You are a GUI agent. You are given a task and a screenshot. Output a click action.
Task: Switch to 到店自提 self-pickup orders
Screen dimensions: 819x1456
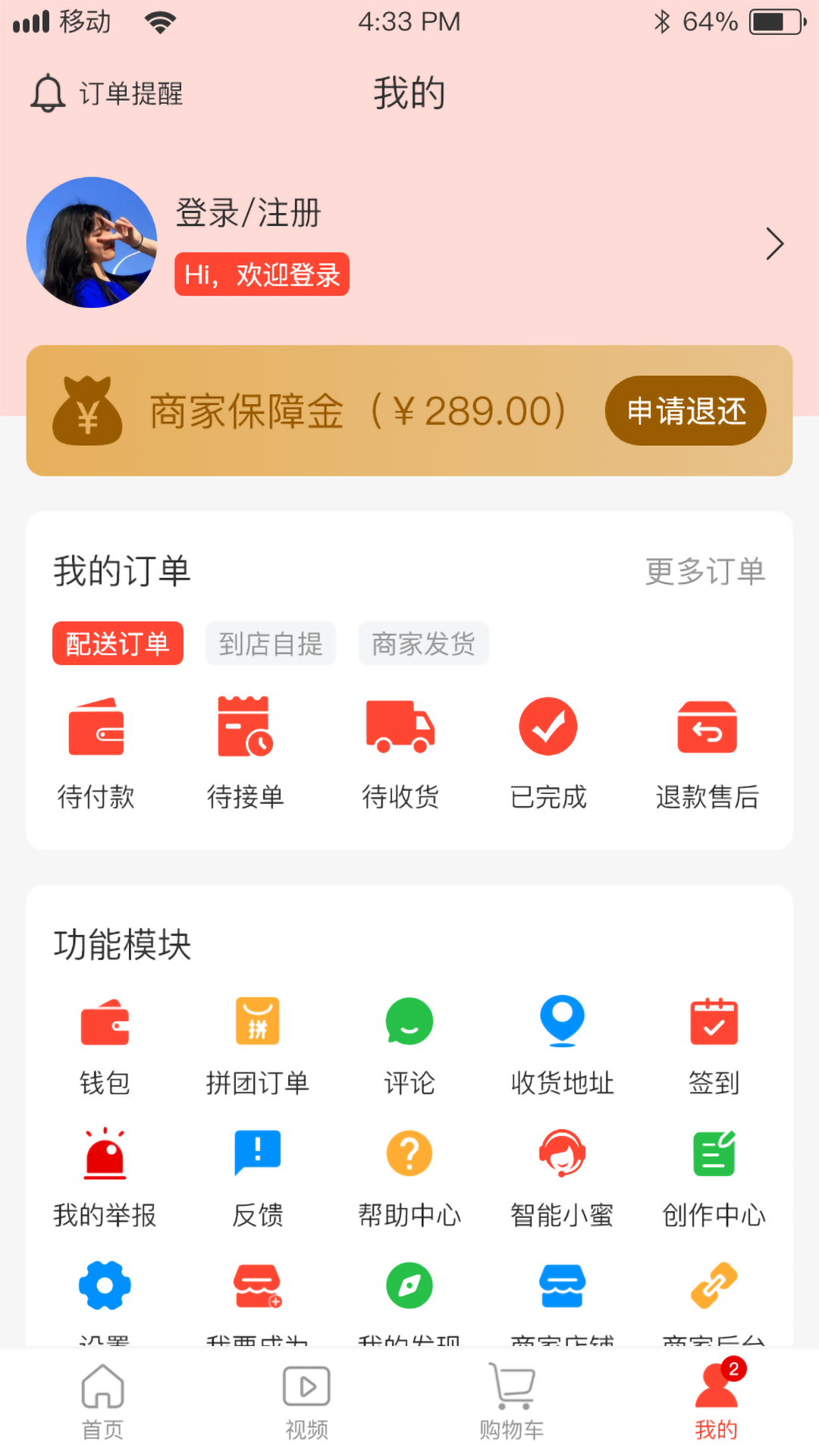point(271,643)
